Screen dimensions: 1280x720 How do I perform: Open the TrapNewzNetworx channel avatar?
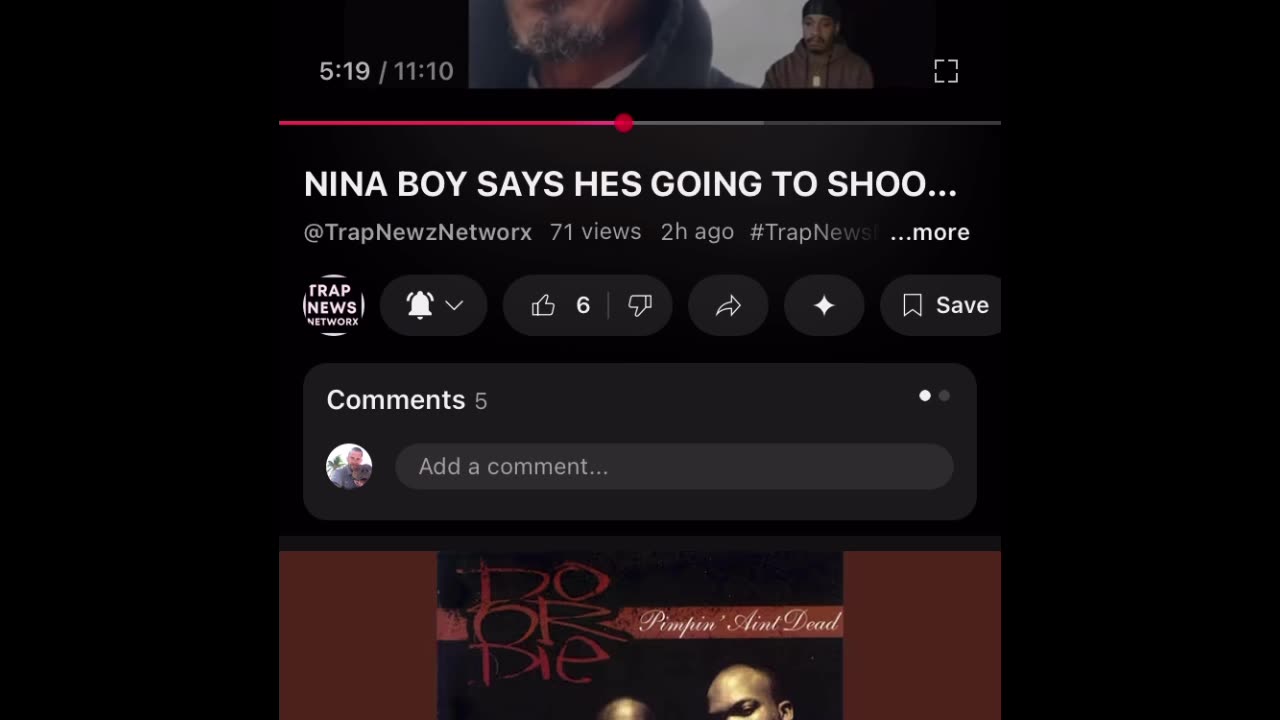point(333,305)
